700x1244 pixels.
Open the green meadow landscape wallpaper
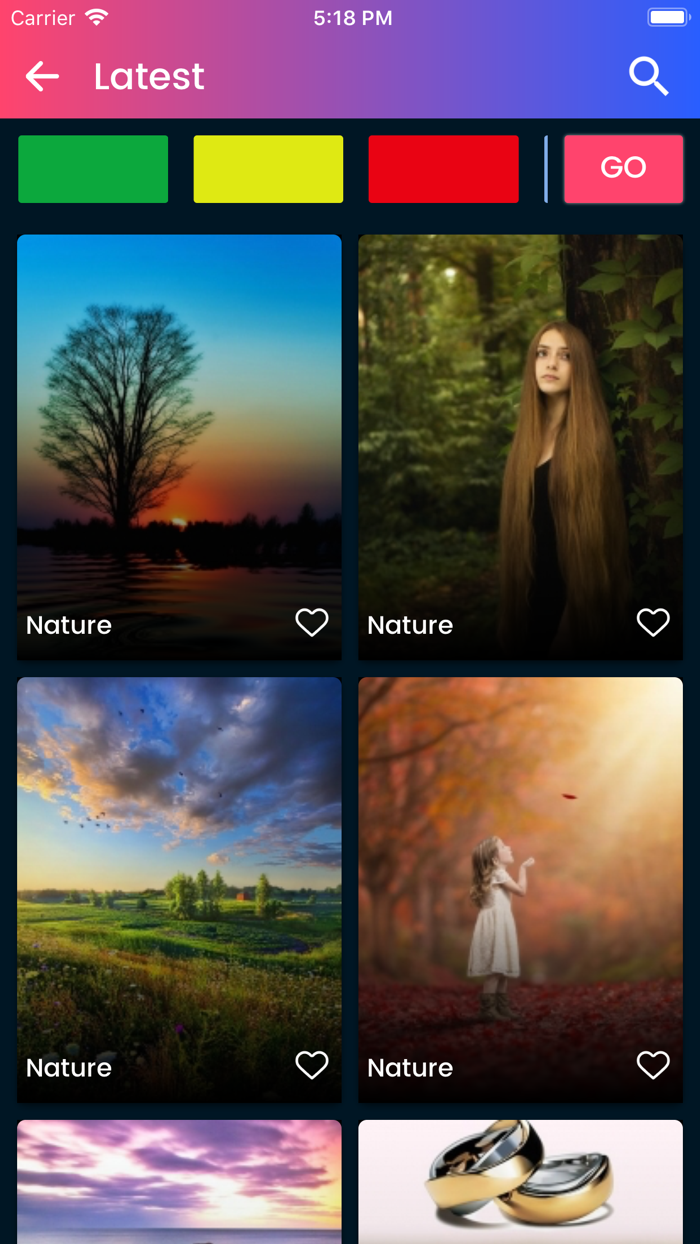(x=179, y=860)
